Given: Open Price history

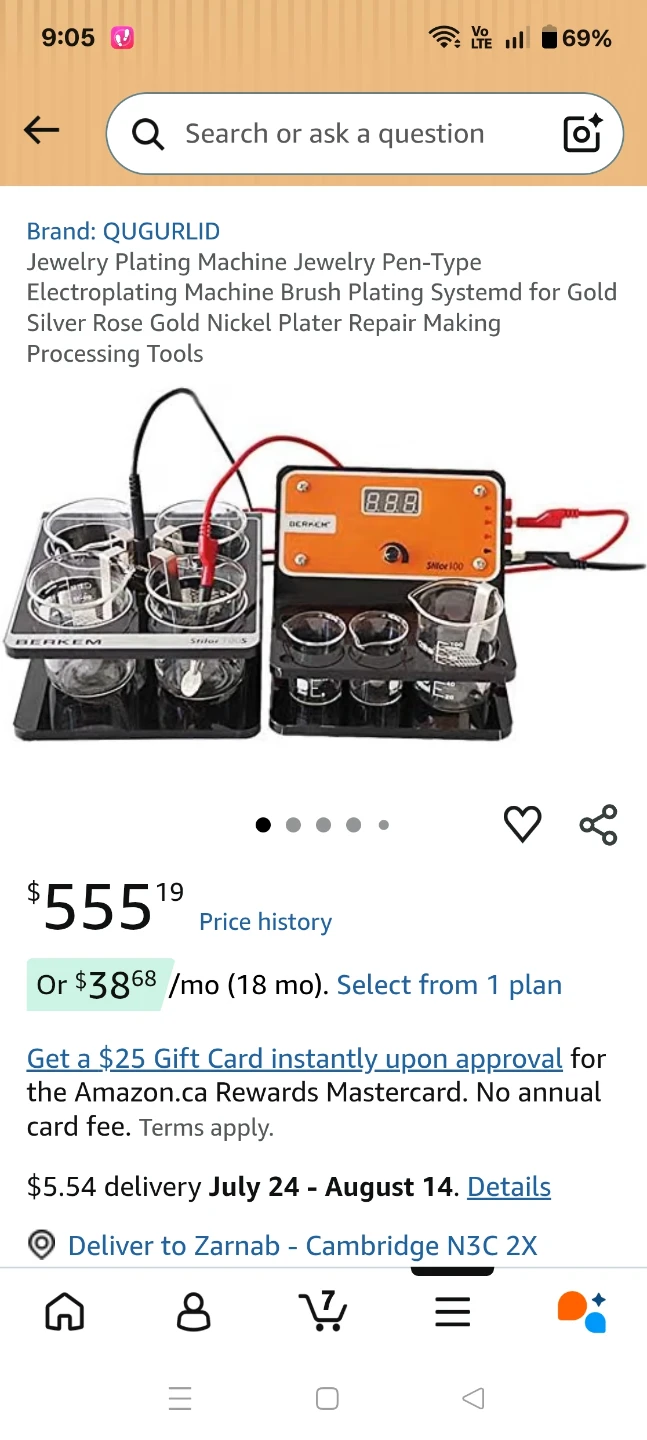Looking at the screenshot, I should pyautogui.click(x=265, y=922).
